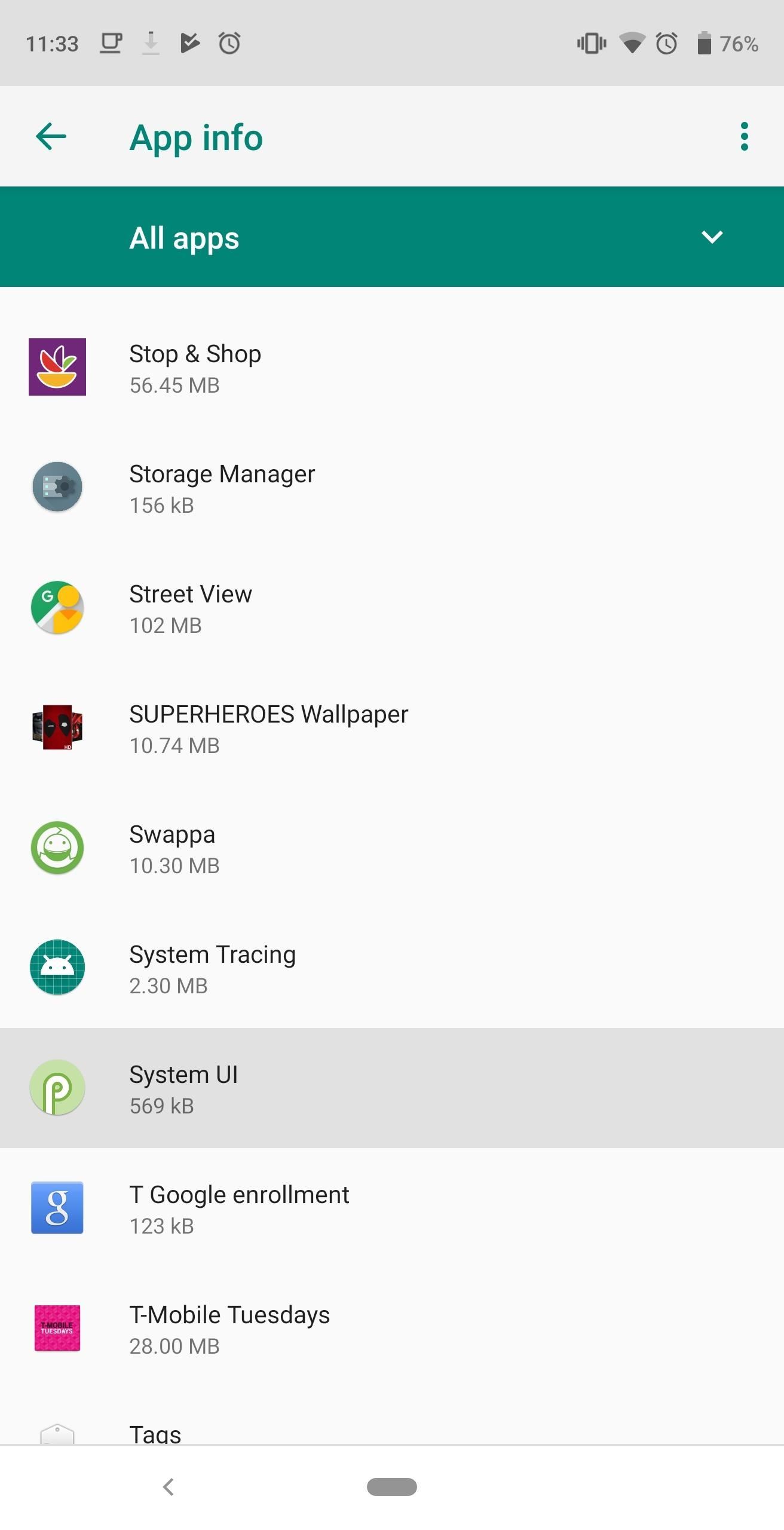Screen dimensions: 784x1530
Task: Expand the chevron next to All apps
Action: click(712, 237)
